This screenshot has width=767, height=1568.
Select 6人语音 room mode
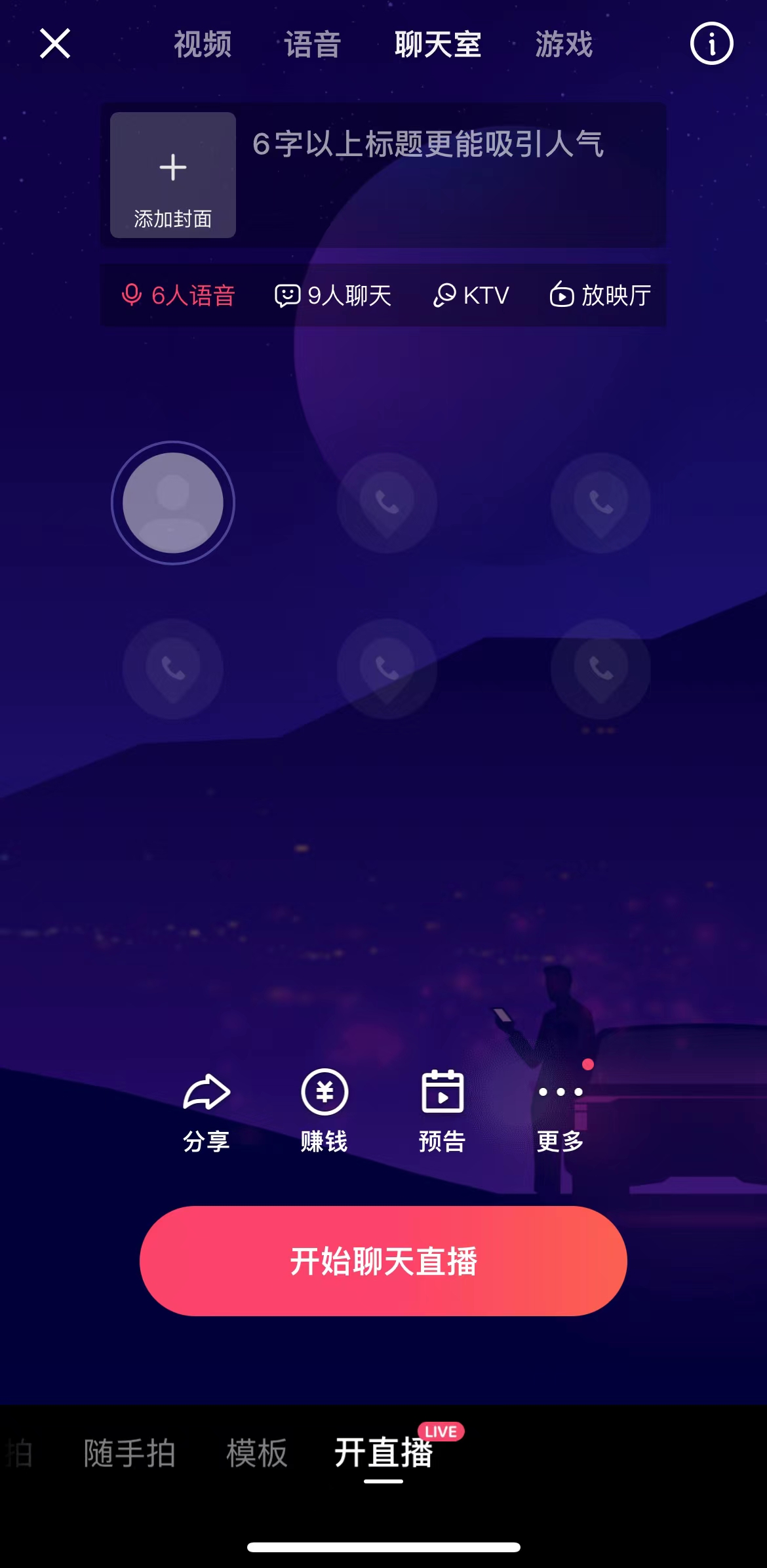pyautogui.click(x=178, y=295)
